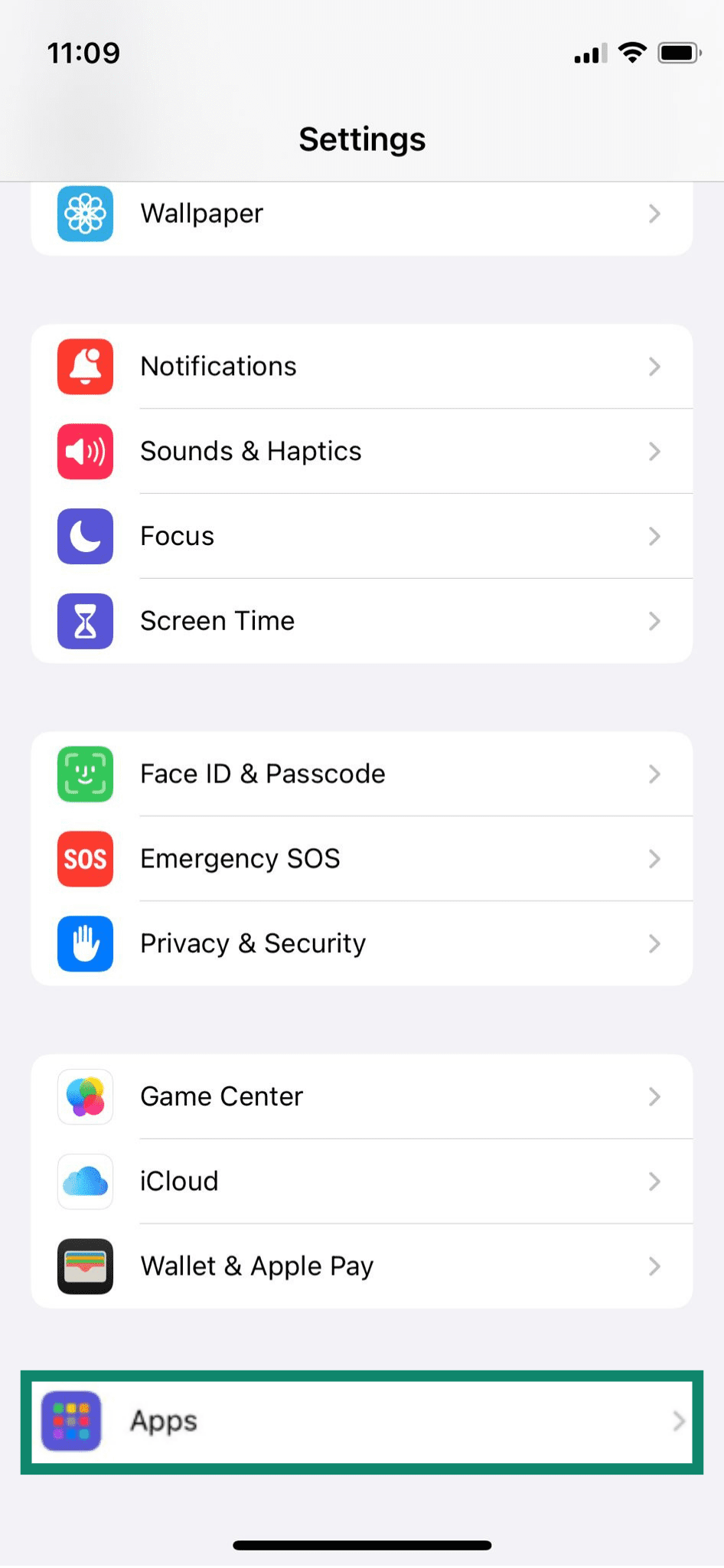Viewport: 724px width, 1568px height.
Task: Select the Wallet & Apple Pay card icon
Action: pos(85,1266)
